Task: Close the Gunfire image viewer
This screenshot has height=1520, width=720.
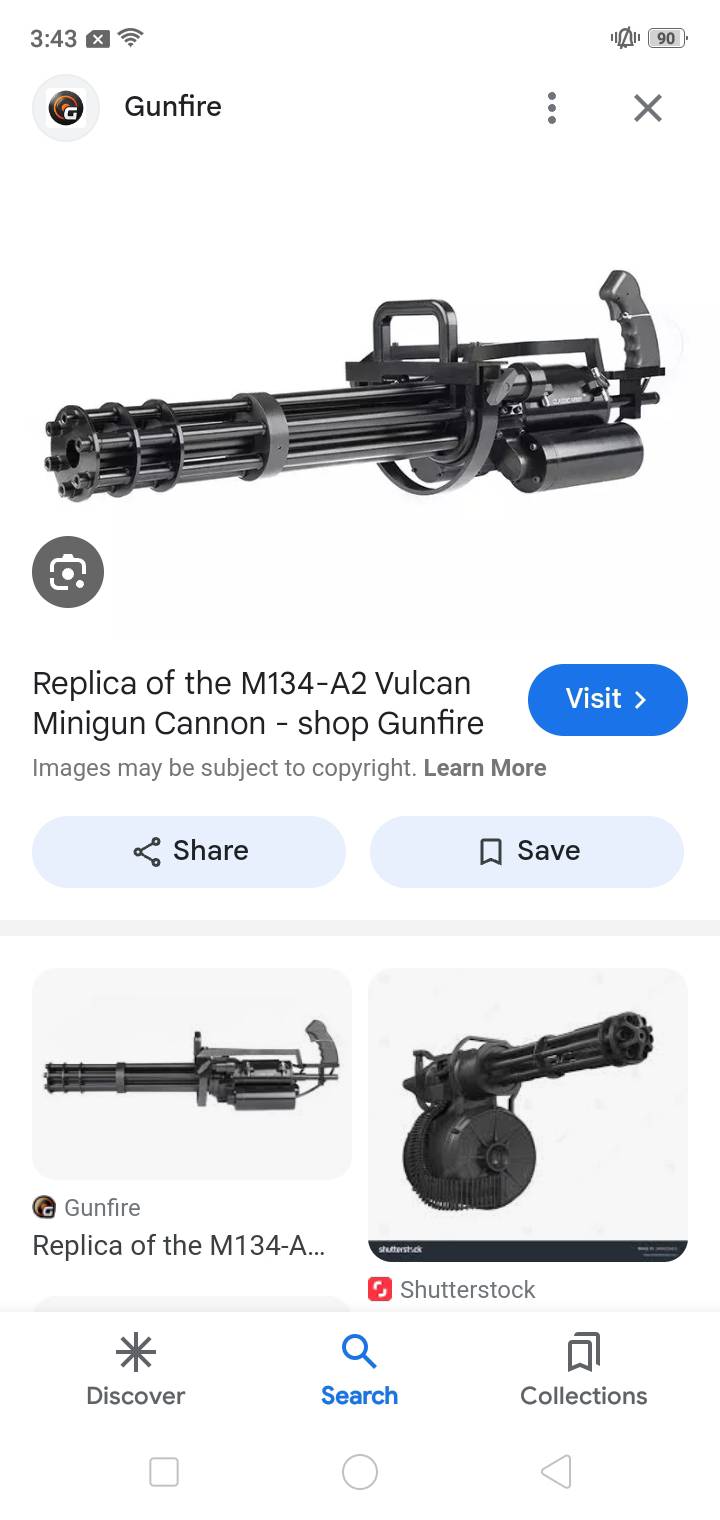Action: 648,108
